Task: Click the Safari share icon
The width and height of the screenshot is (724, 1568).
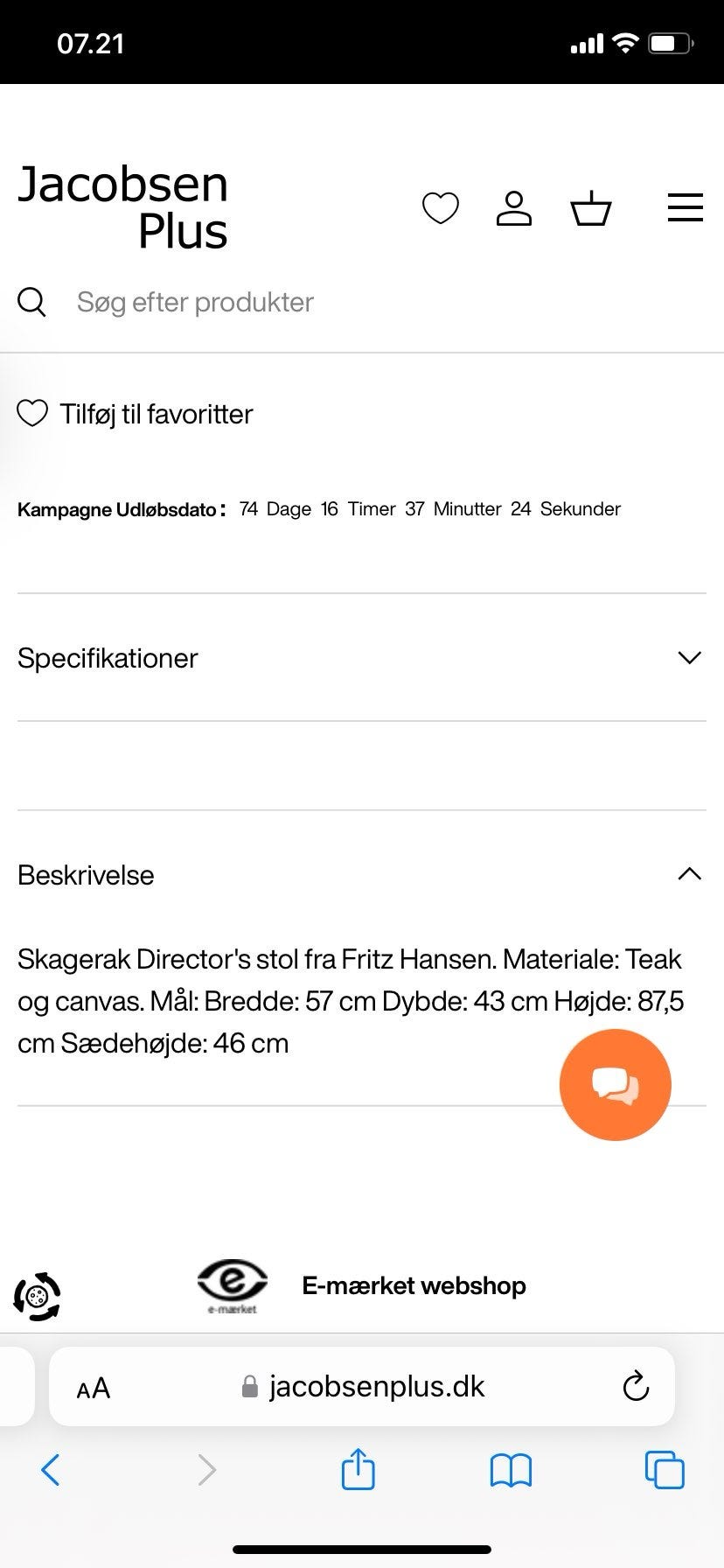Action: pyautogui.click(x=357, y=1471)
